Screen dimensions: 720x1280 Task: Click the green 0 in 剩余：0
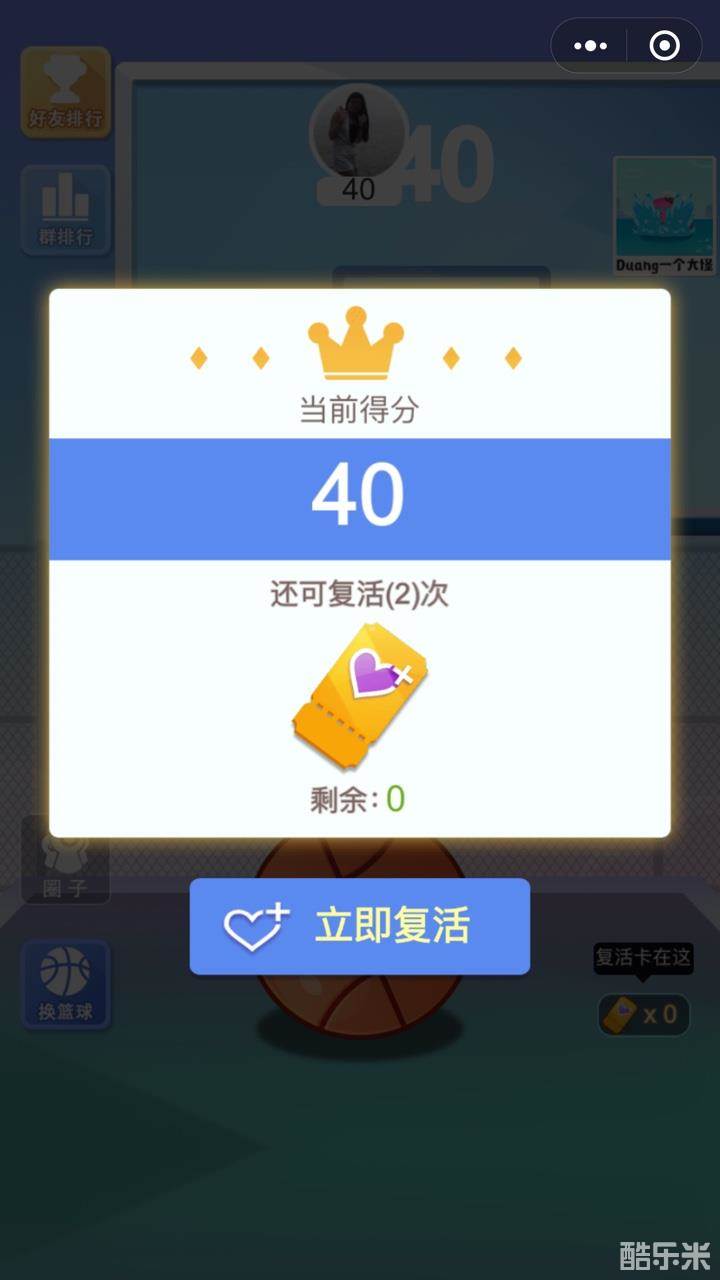pyautogui.click(x=396, y=798)
